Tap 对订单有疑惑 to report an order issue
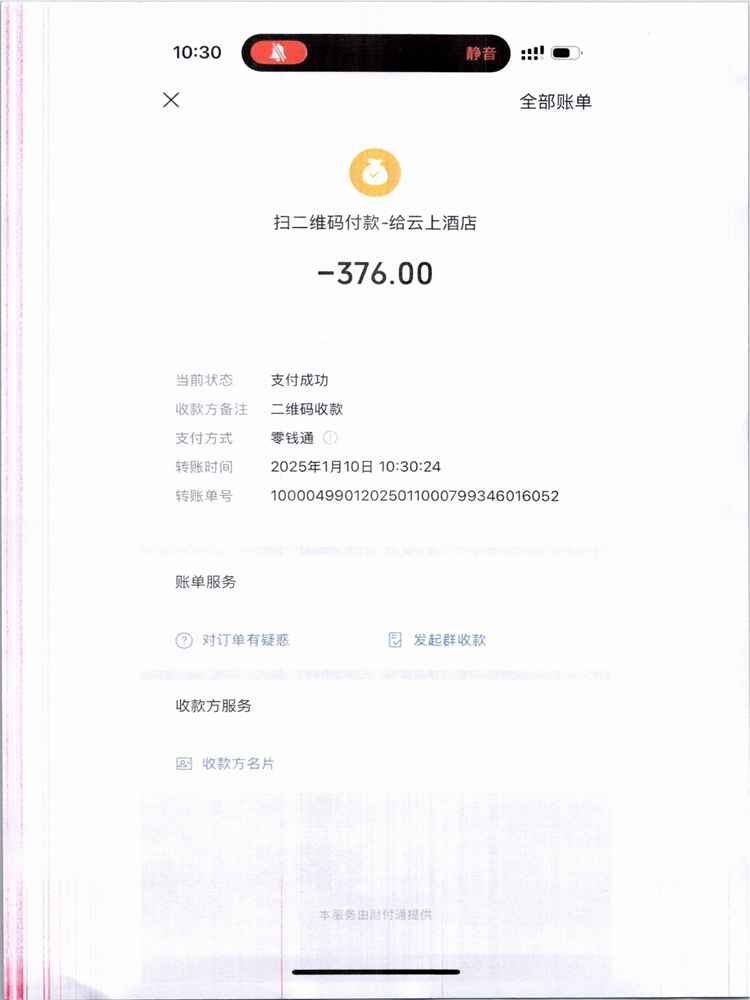750x1000 pixels. pyautogui.click(x=233, y=640)
